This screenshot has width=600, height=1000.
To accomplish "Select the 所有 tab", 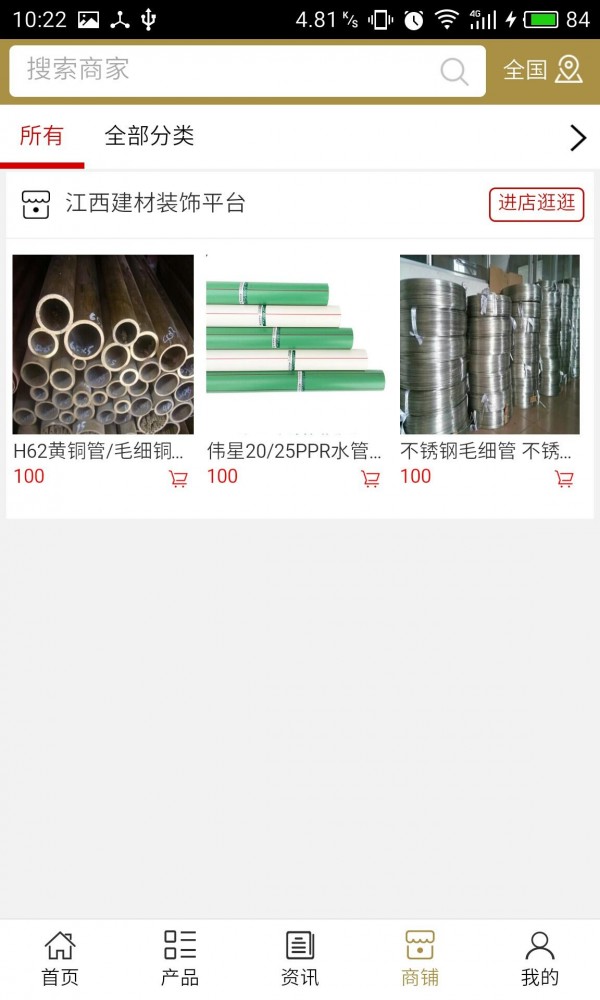I will pyautogui.click(x=41, y=137).
